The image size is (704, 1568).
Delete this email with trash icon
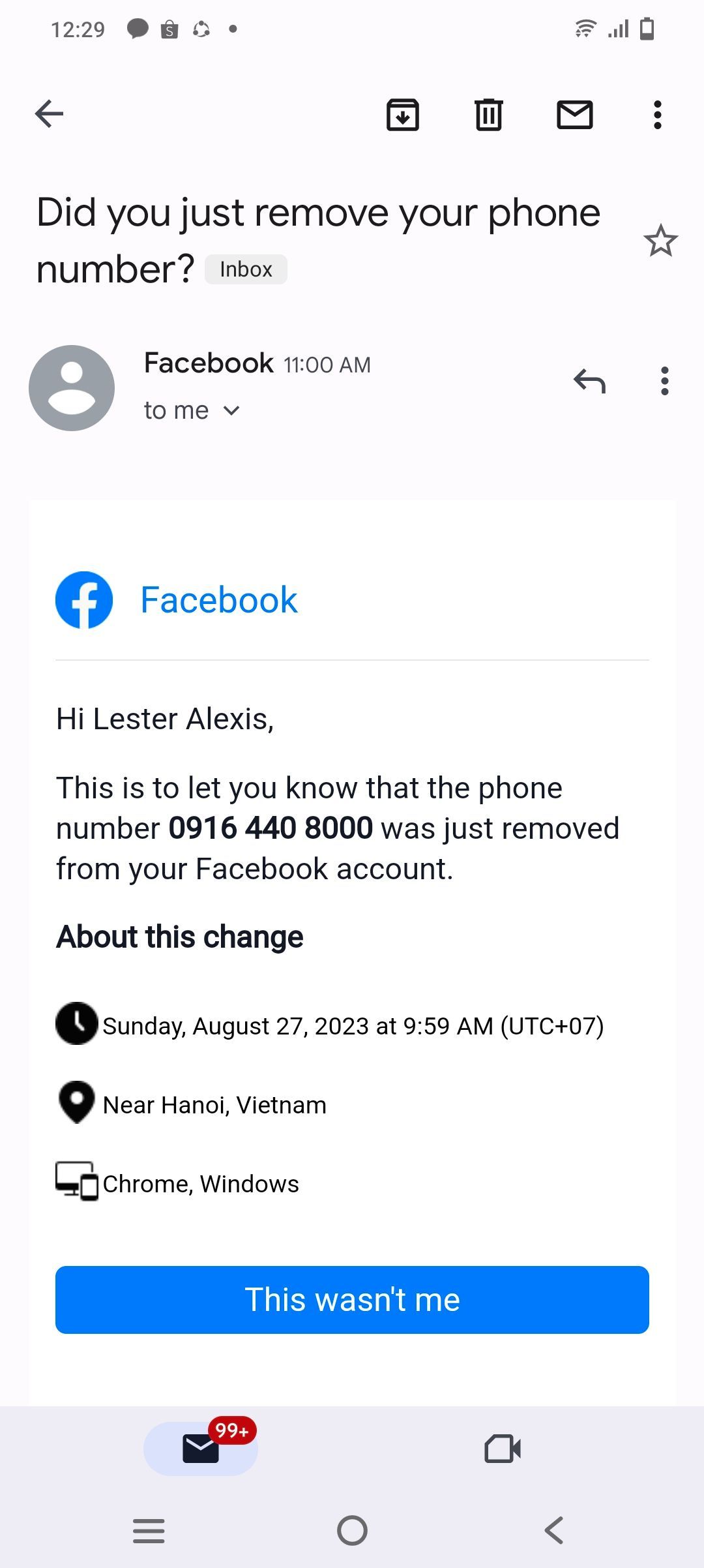pos(488,115)
